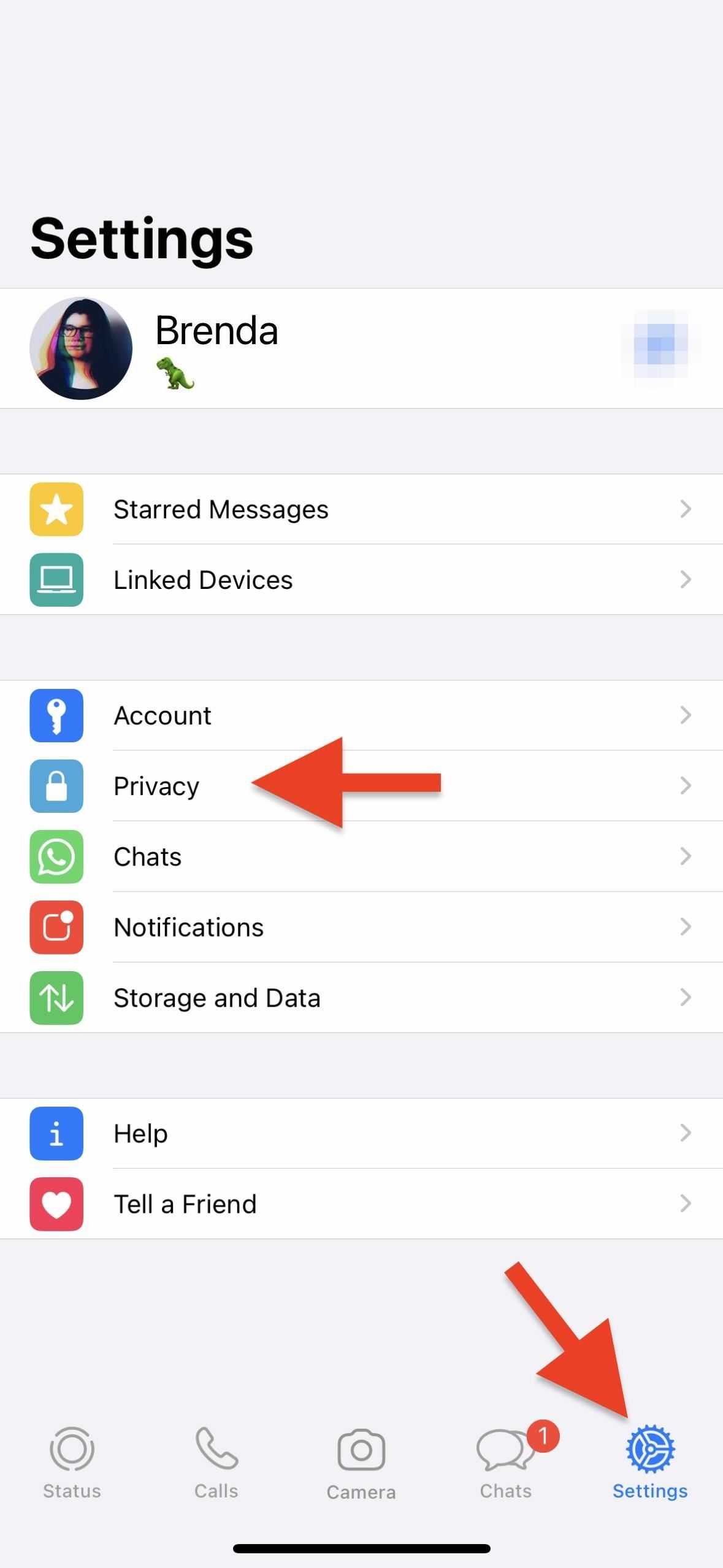723x1568 pixels.
Task: Go to the Chats tab with badge
Action: pos(506,1463)
